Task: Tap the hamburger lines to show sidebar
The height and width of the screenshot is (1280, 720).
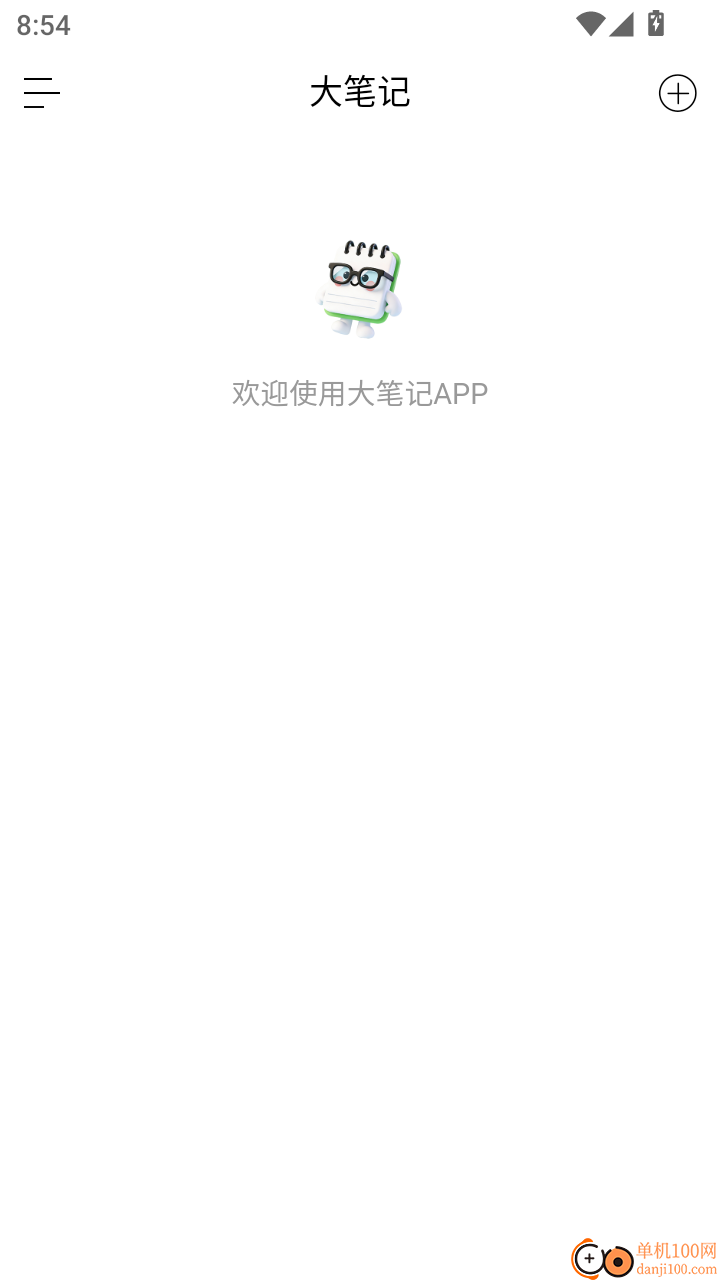Action: tap(41, 92)
